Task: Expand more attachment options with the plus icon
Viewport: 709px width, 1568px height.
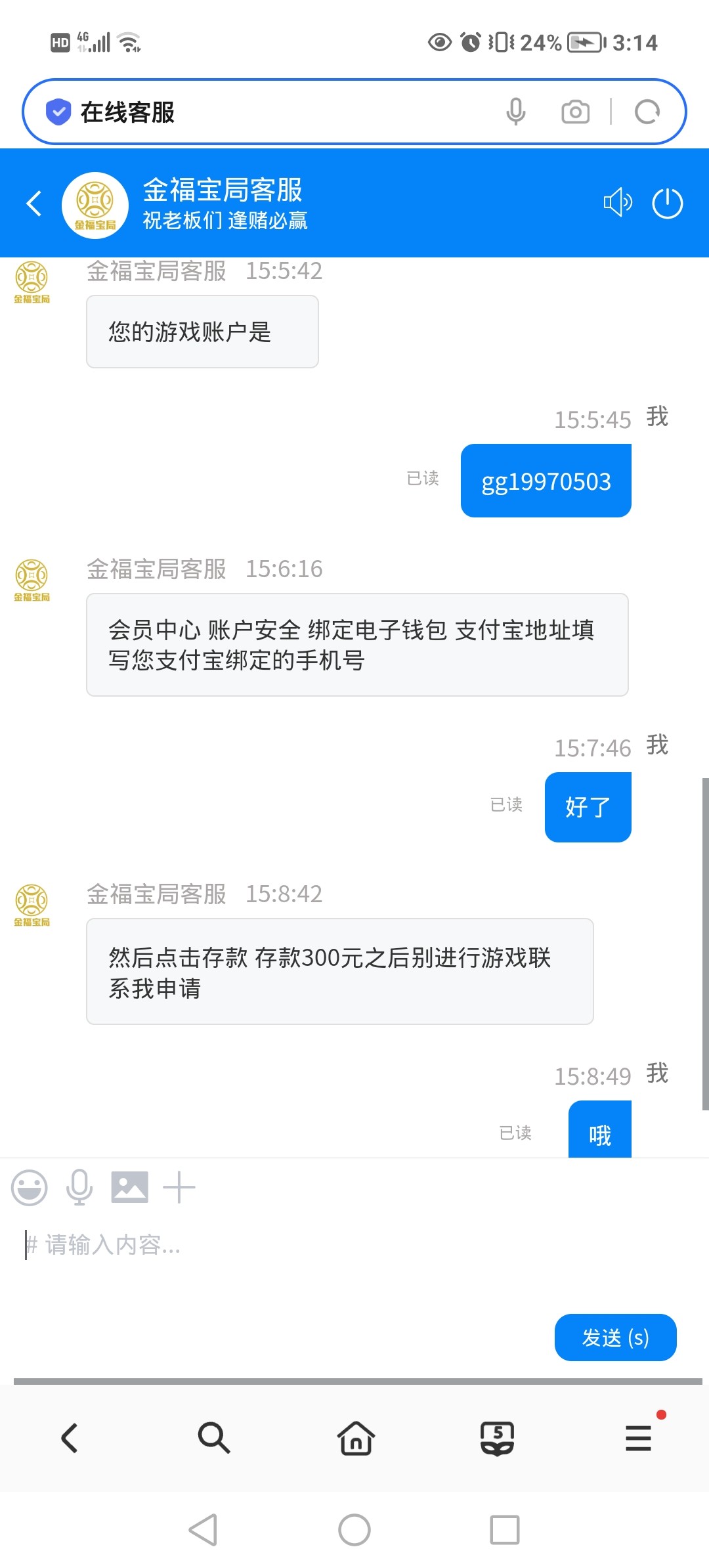Action: point(179,1187)
